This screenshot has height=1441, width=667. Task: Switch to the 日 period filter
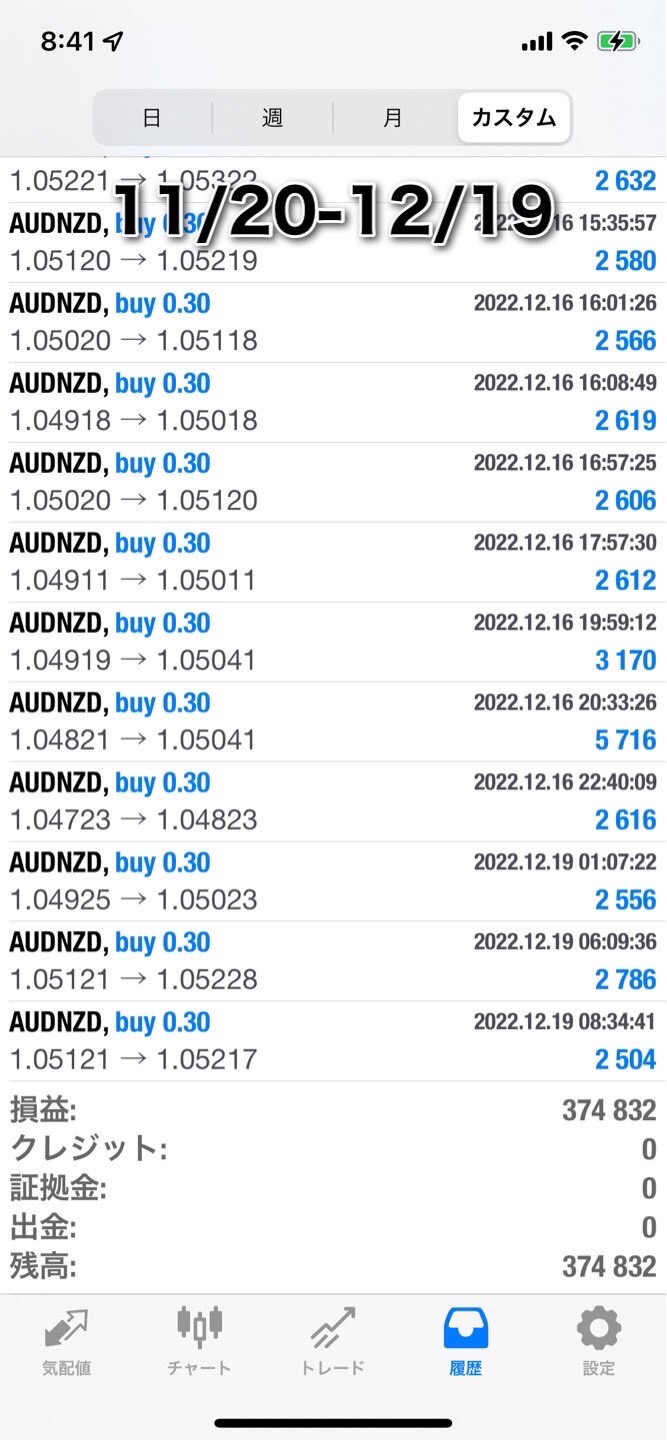[x=152, y=118]
